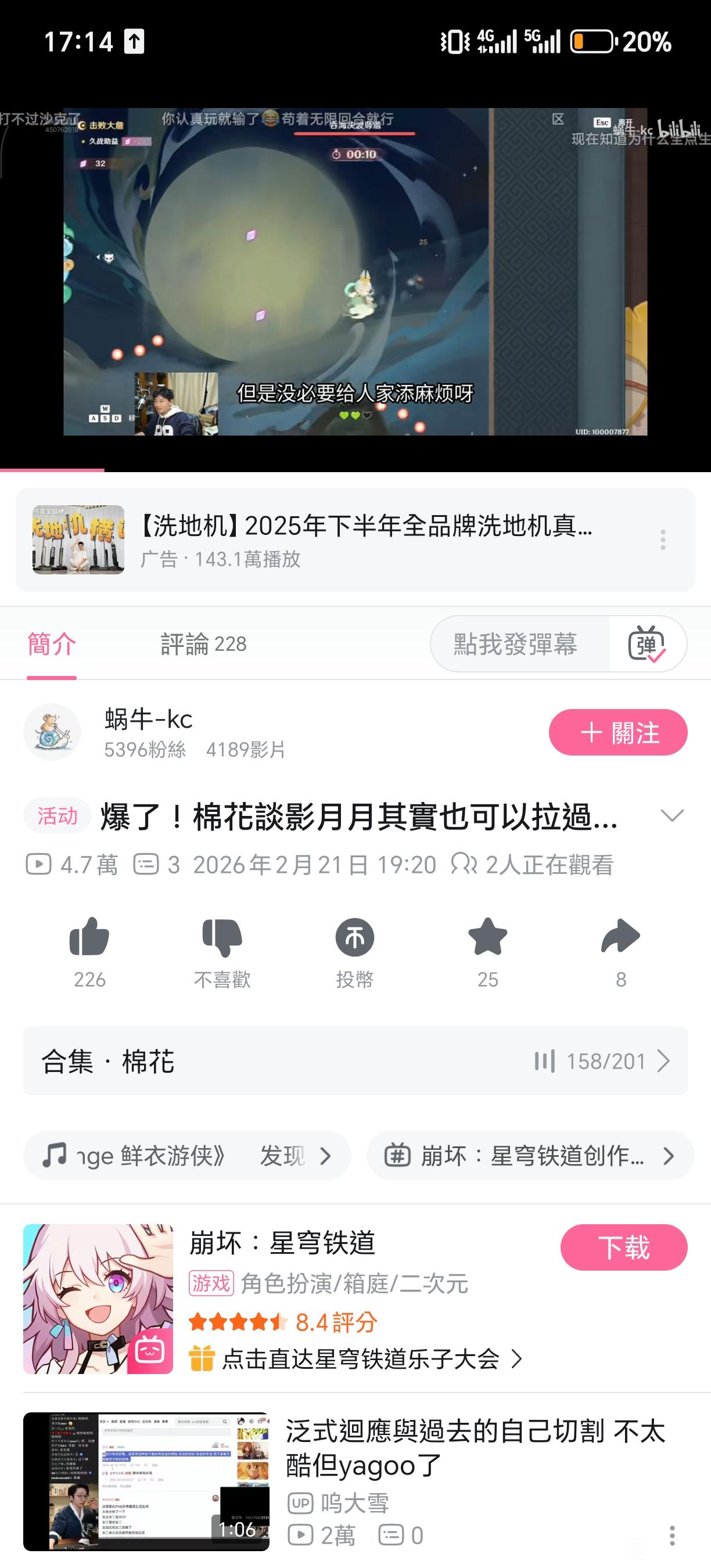Image resolution: width=711 pixels, height=1568 pixels.
Task: Follow 蜗牛-kc with the 關注 button
Action: pyautogui.click(x=617, y=732)
